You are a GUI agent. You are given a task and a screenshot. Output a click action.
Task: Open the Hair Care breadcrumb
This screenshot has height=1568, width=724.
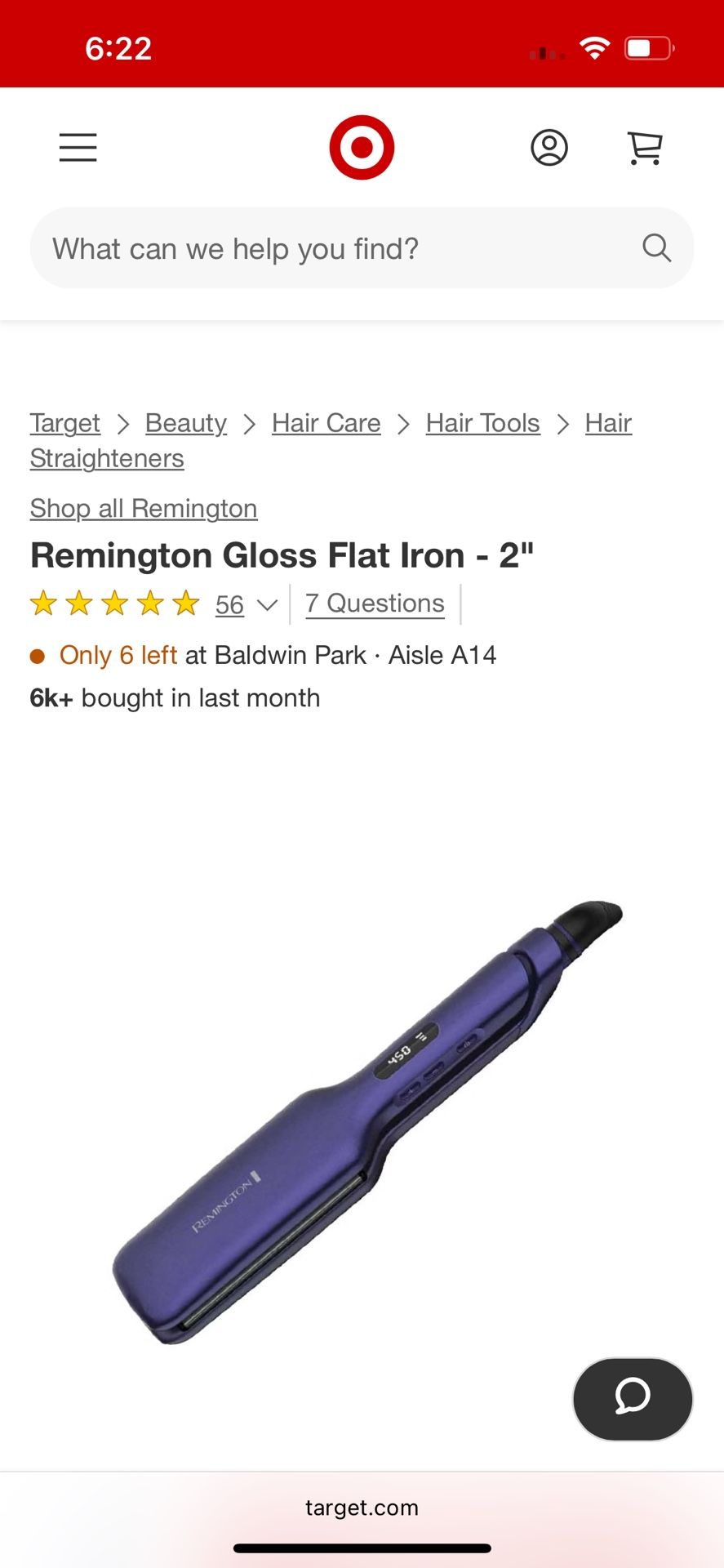coord(326,423)
